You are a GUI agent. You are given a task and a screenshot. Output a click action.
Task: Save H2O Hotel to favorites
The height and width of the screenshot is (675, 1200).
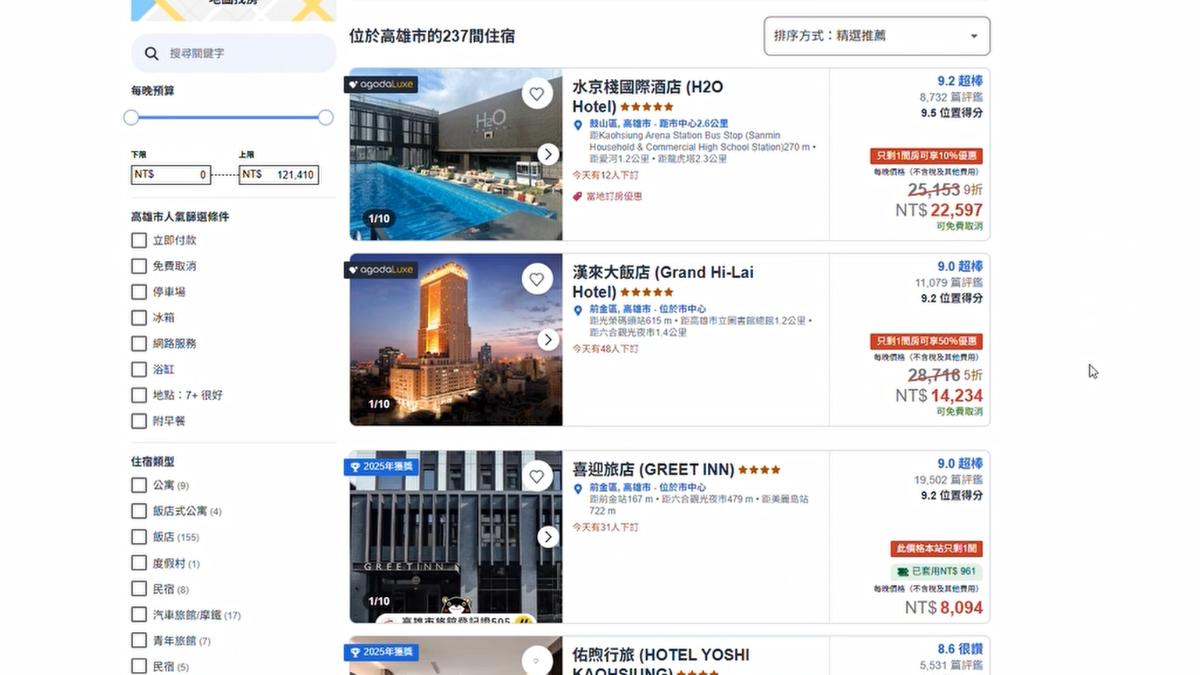coord(537,94)
